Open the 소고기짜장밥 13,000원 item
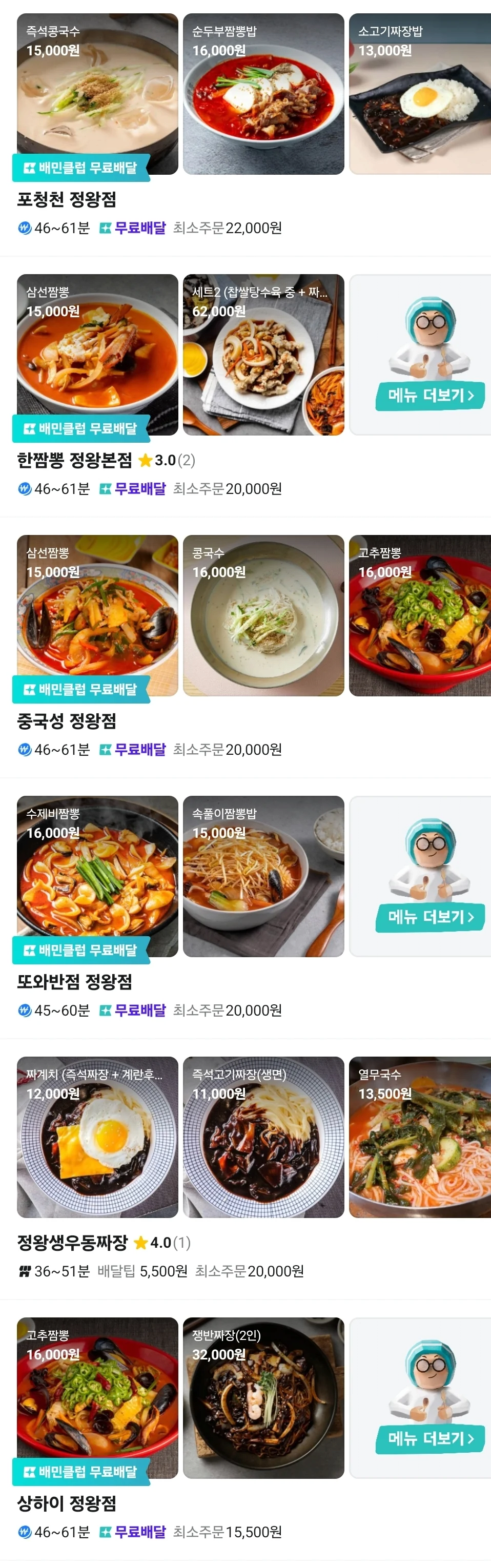 click(x=420, y=94)
